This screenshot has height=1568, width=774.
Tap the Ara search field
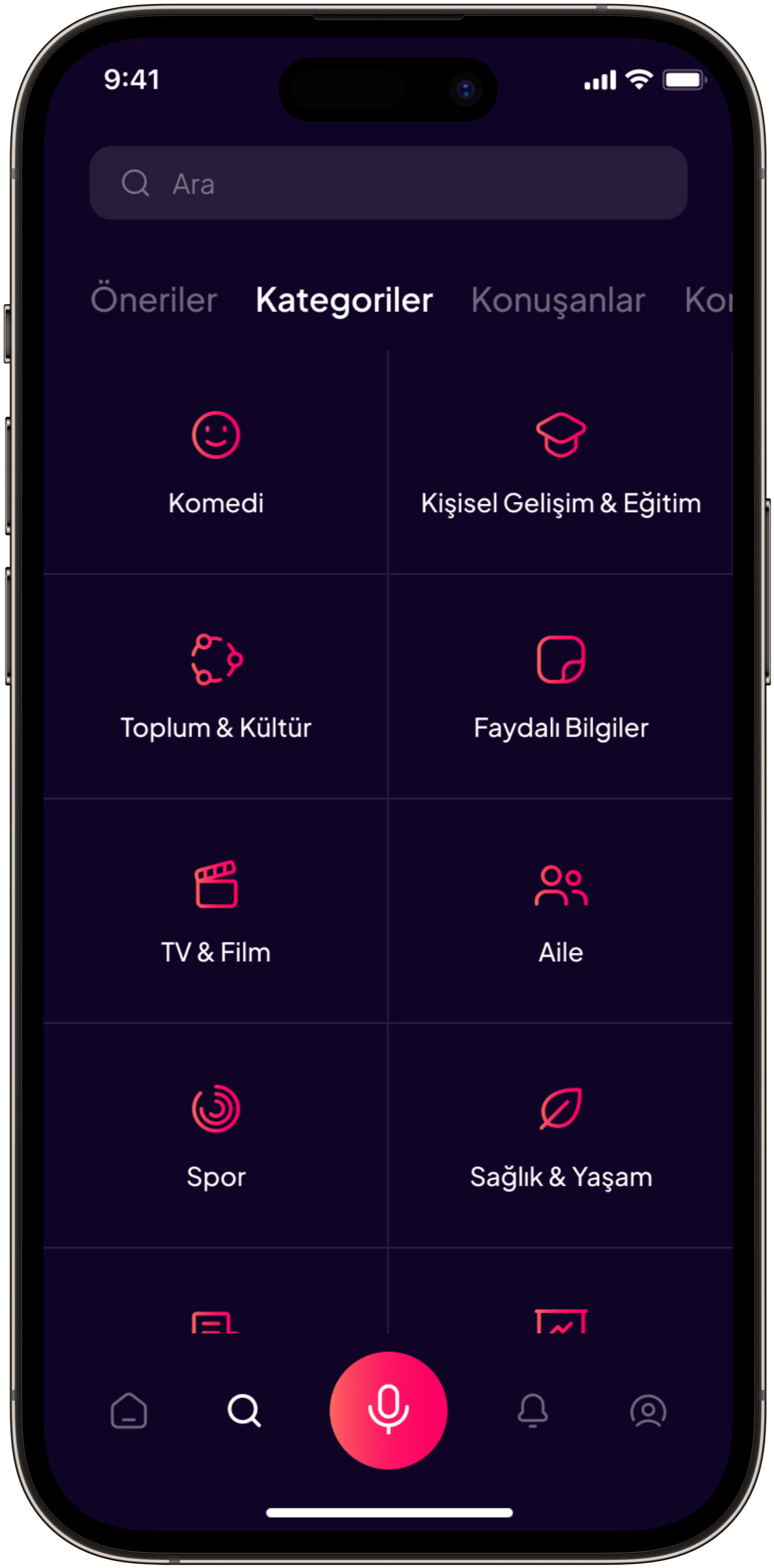[389, 182]
